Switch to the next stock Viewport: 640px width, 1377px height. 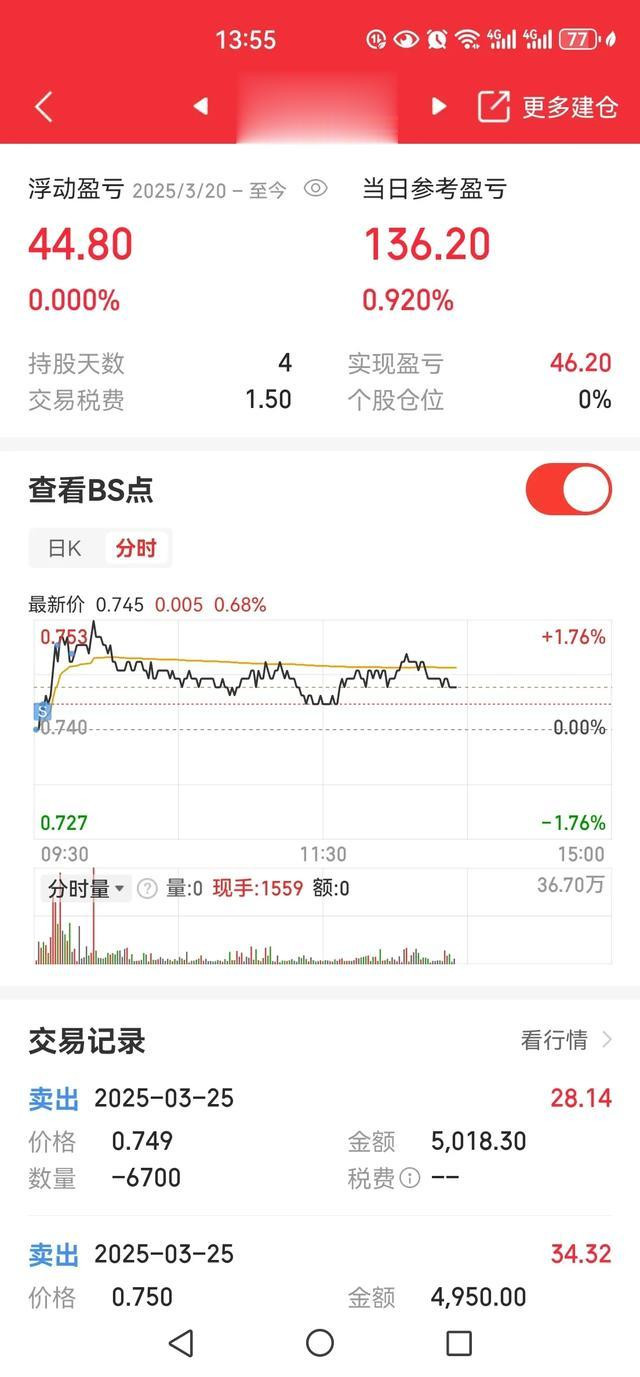click(x=438, y=106)
